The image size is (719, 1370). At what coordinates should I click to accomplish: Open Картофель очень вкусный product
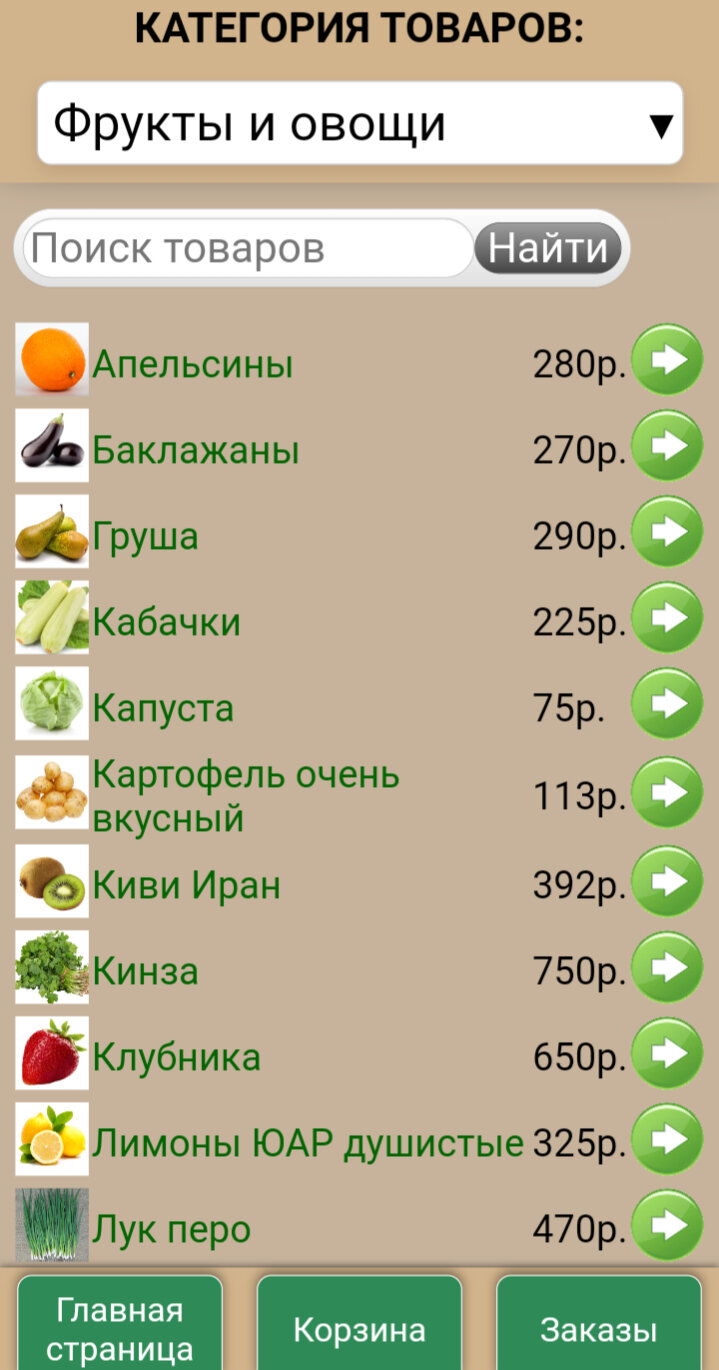tap(359, 793)
